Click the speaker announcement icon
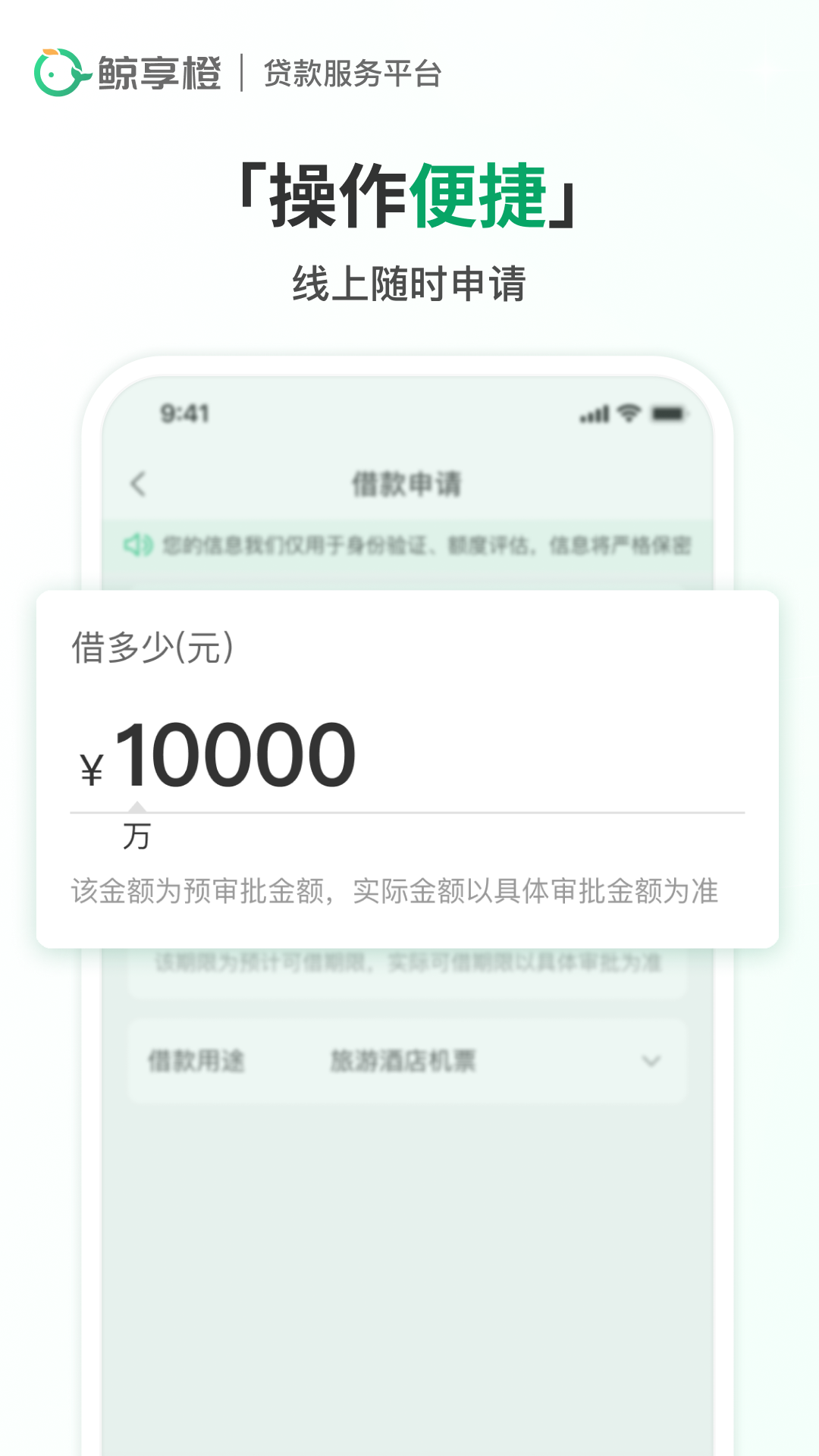The height and width of the screenshot is (1456, 819). pos(139,544)
